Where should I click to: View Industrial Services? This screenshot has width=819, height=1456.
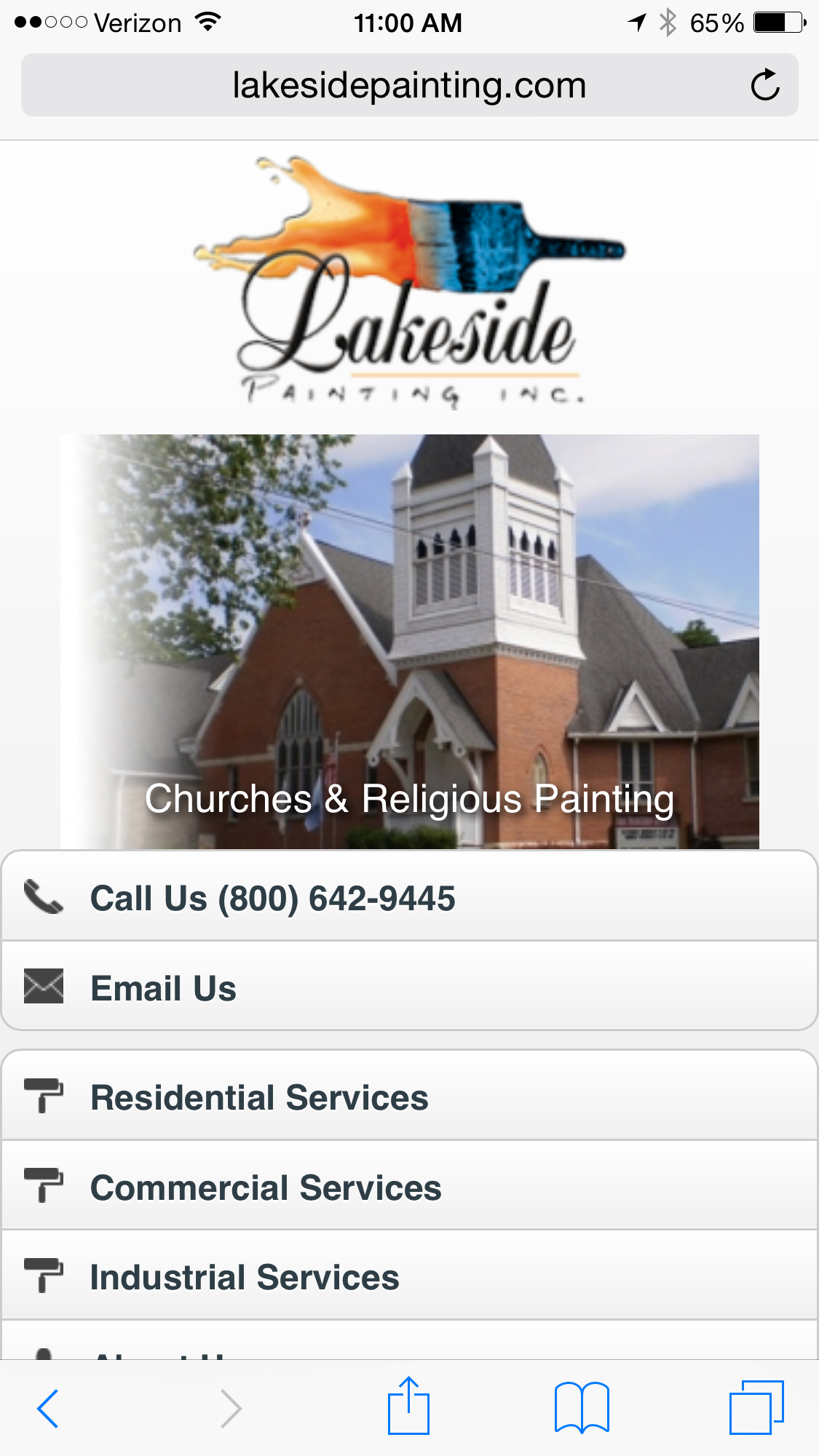pos(408,1276)
